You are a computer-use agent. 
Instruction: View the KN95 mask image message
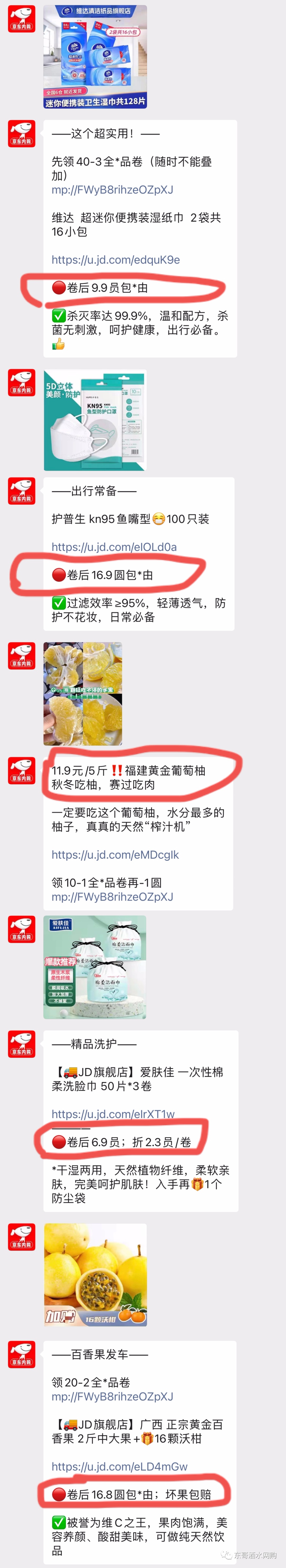tap(95, 420)
